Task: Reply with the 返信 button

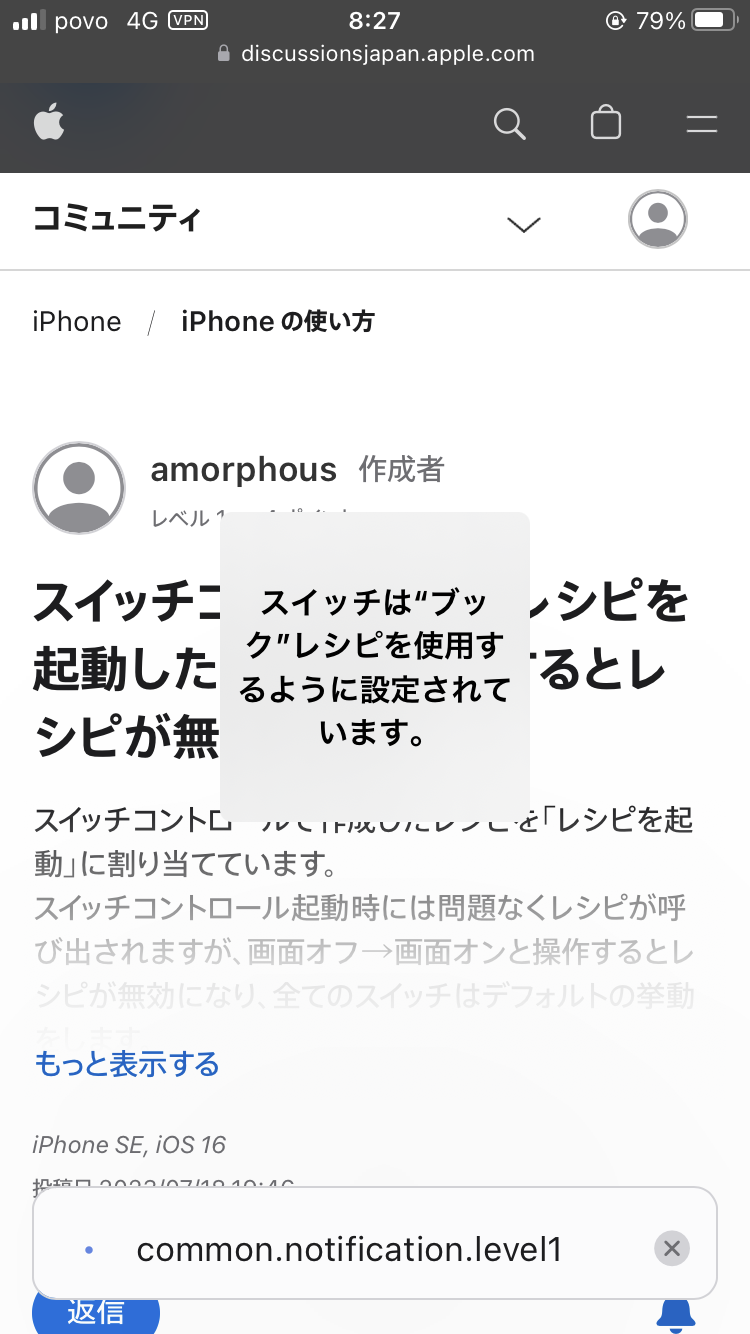Action: pyautogui.click(x=96, y=1313)
